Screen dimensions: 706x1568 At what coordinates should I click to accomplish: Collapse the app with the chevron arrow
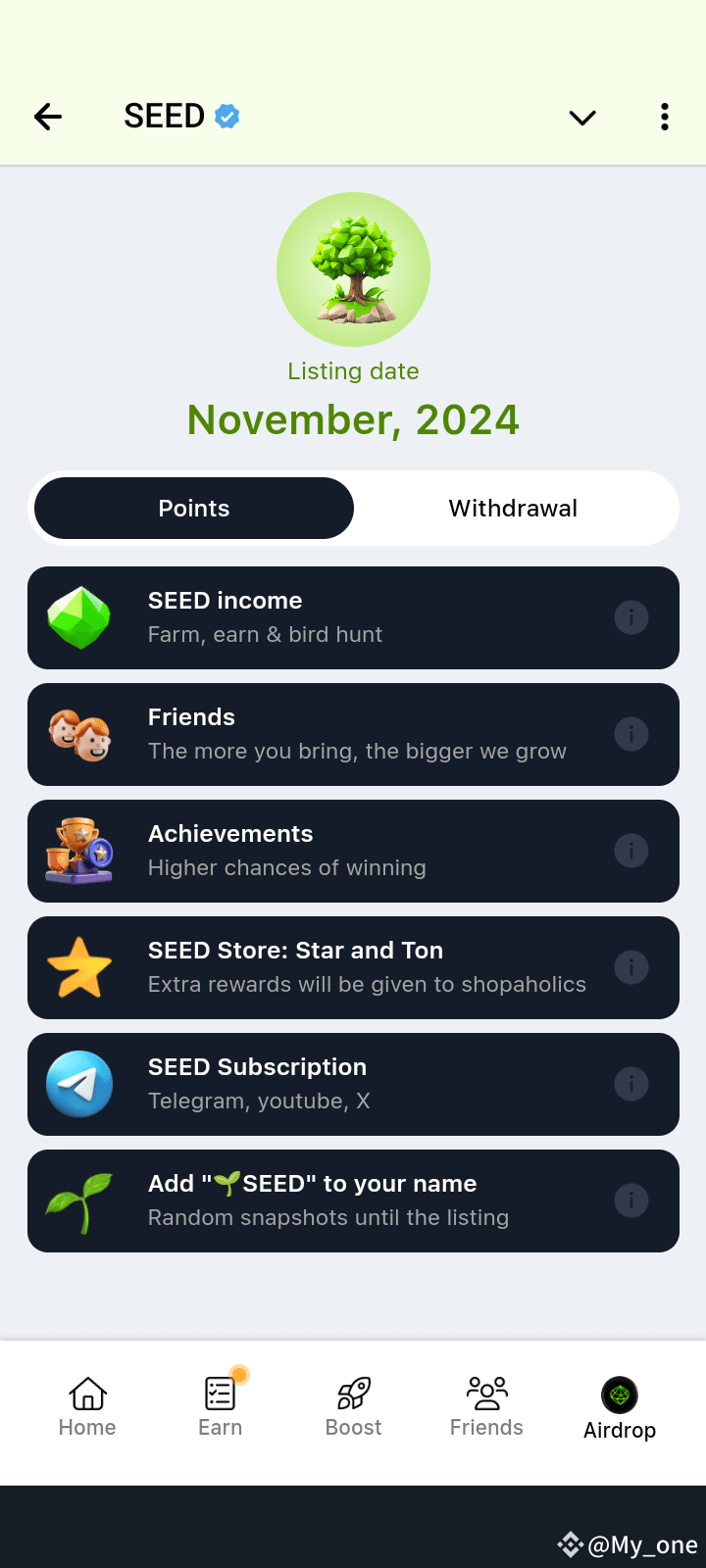click(x=581, y=117)
